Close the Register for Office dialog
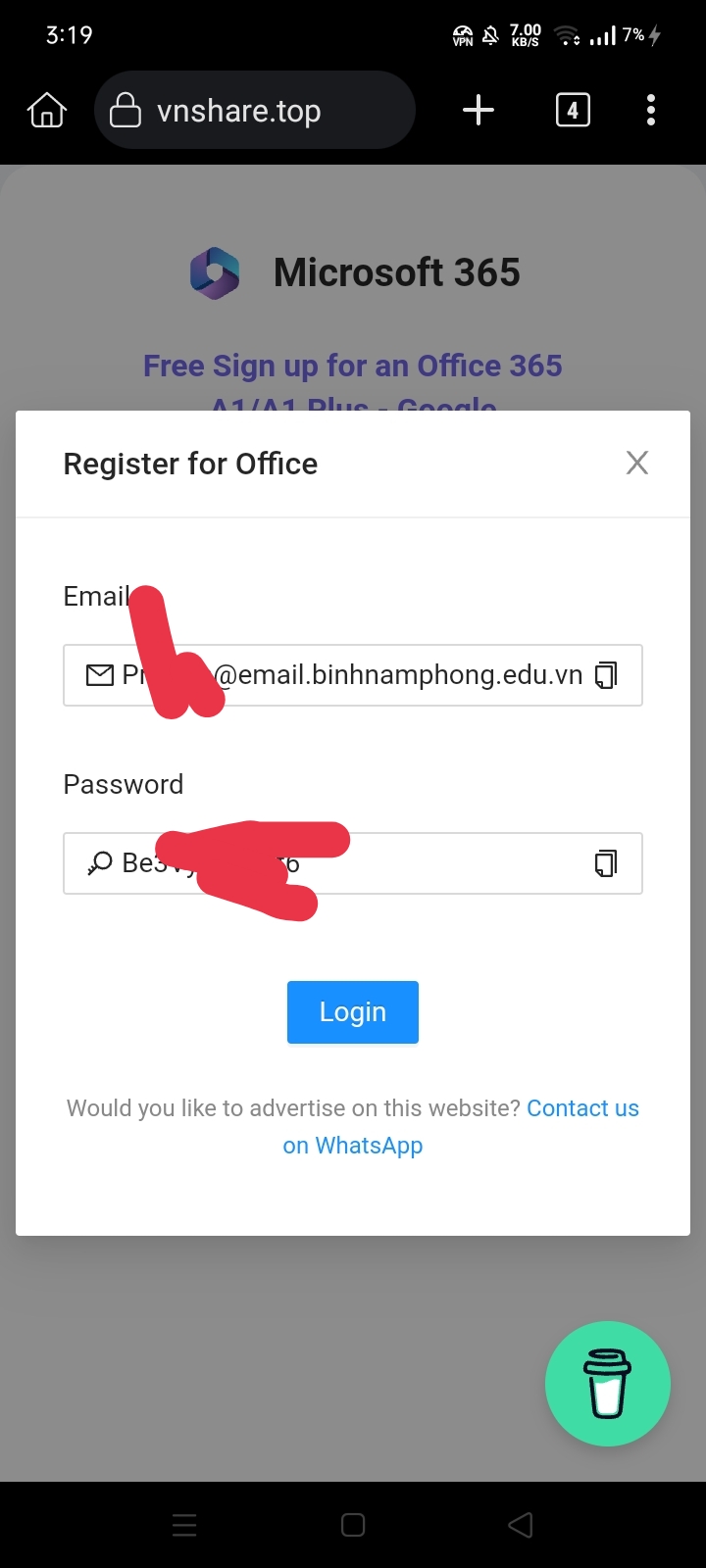 pyautogui.click(x=637, y=463)
